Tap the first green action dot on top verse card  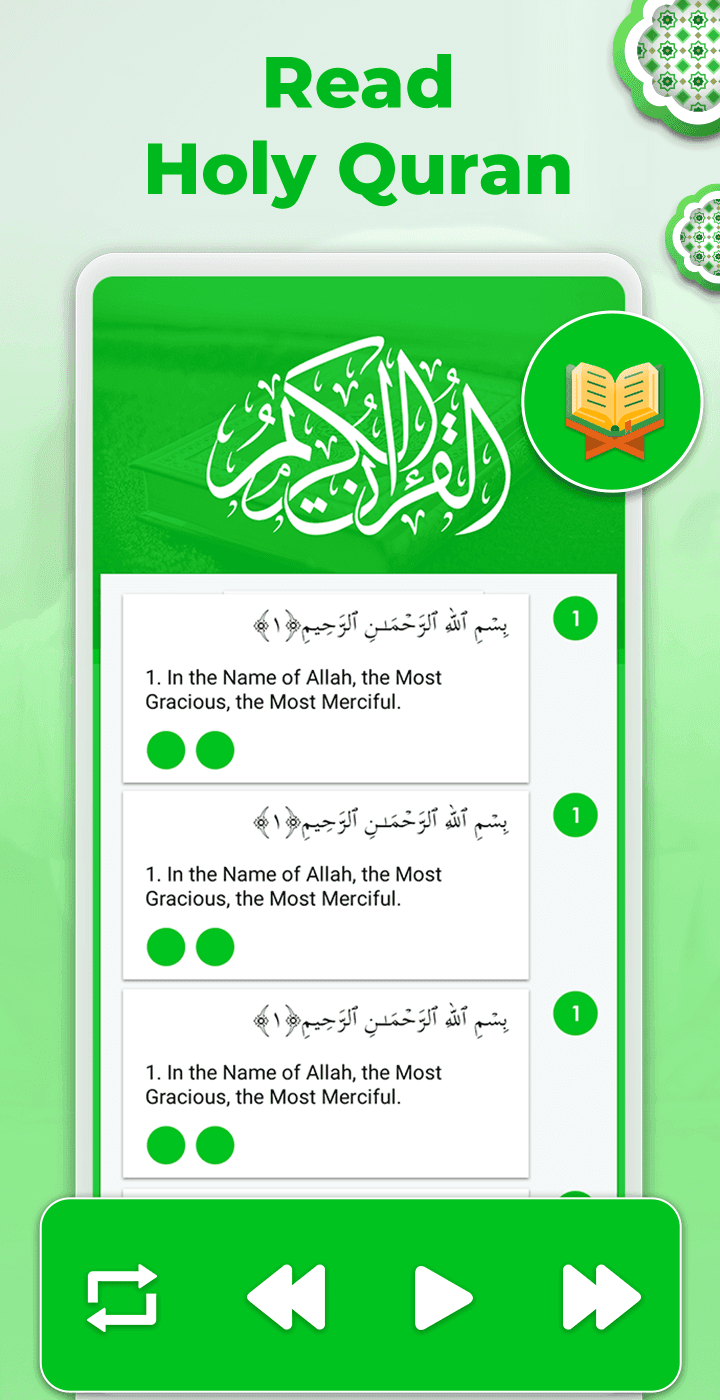click(x=165, y=749)
